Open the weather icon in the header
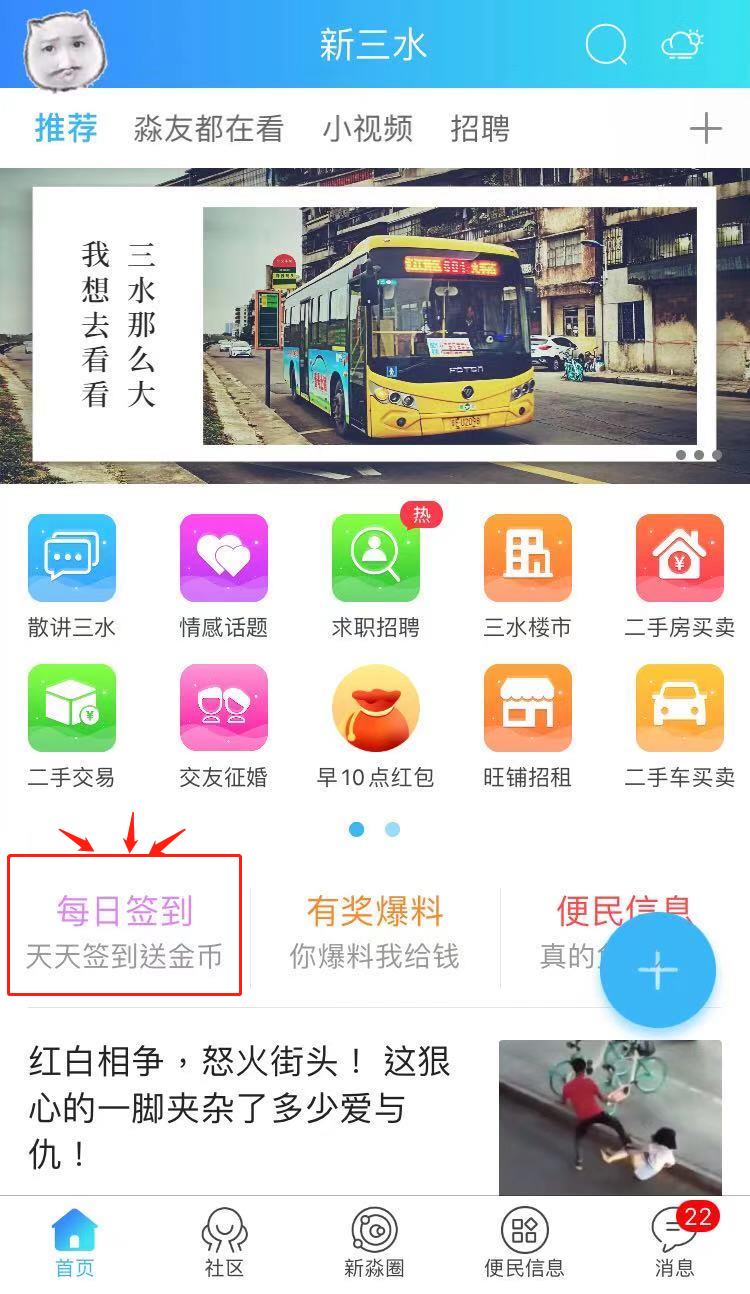The height and width of the screenshot is (1294, 750). [683, 44]
